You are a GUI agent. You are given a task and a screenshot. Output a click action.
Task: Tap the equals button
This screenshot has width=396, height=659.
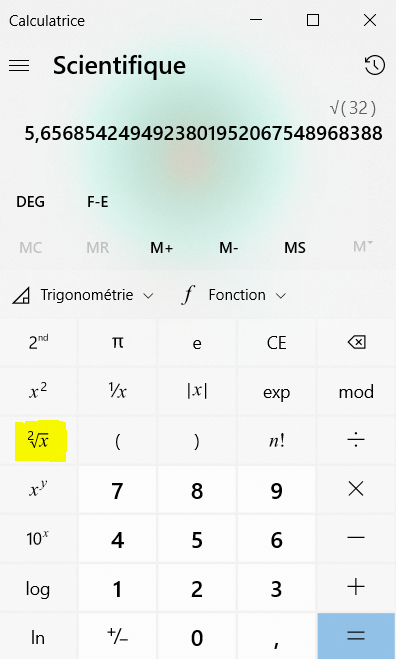click(x=356, y=636)
